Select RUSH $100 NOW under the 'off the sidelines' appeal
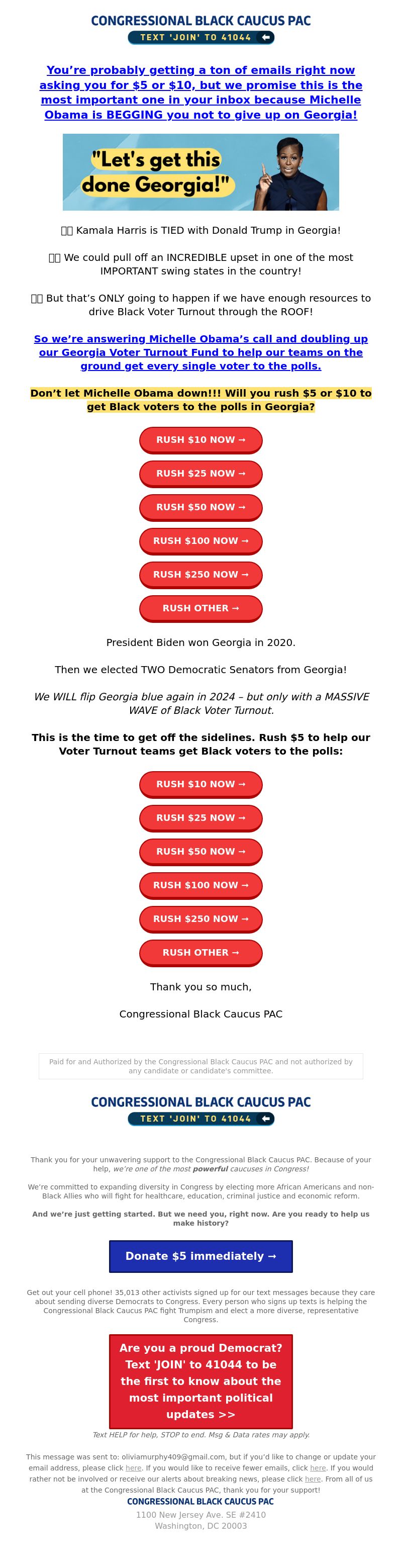Image resolution: width=402 pixels, height=1568 pixels. tap(200, 885)
